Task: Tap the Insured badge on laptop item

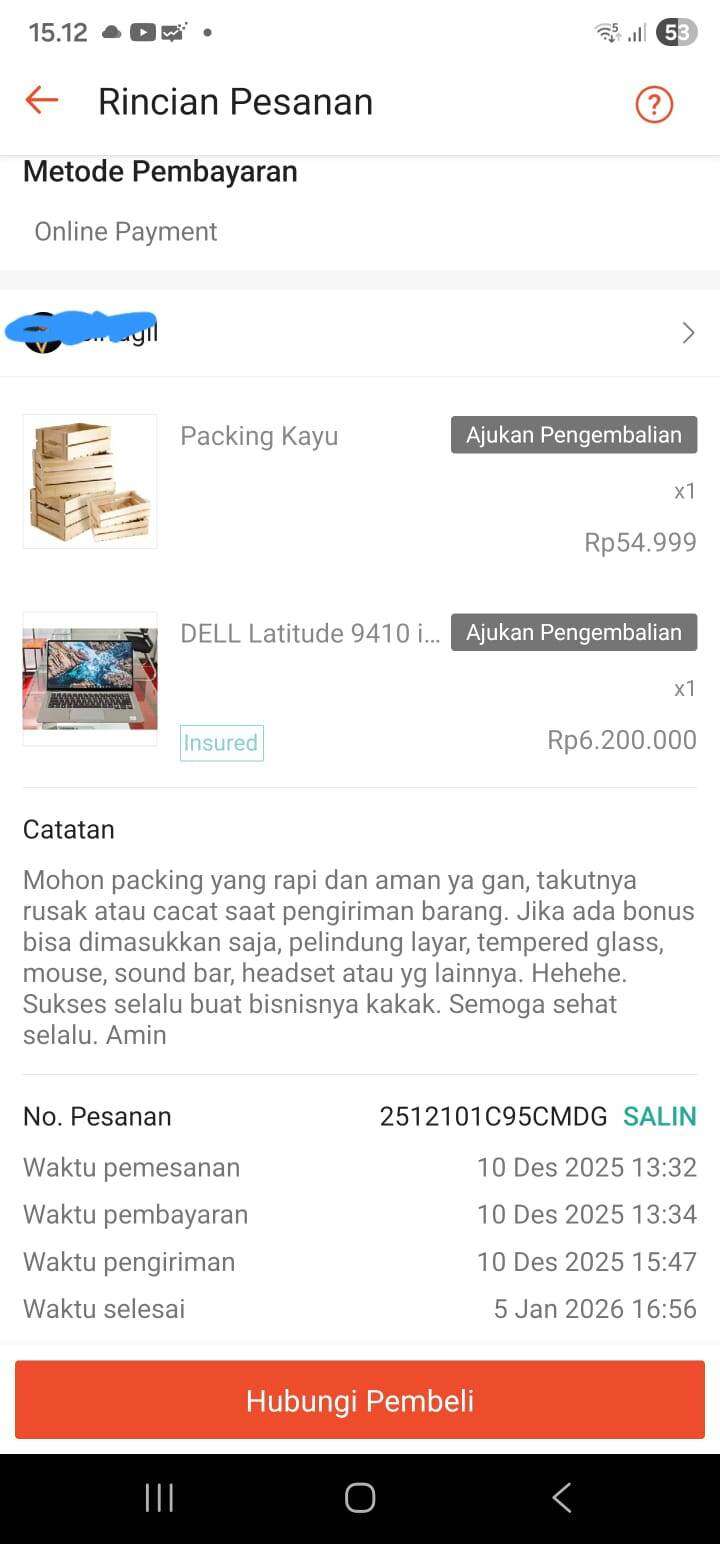Action: pos(221,743)
